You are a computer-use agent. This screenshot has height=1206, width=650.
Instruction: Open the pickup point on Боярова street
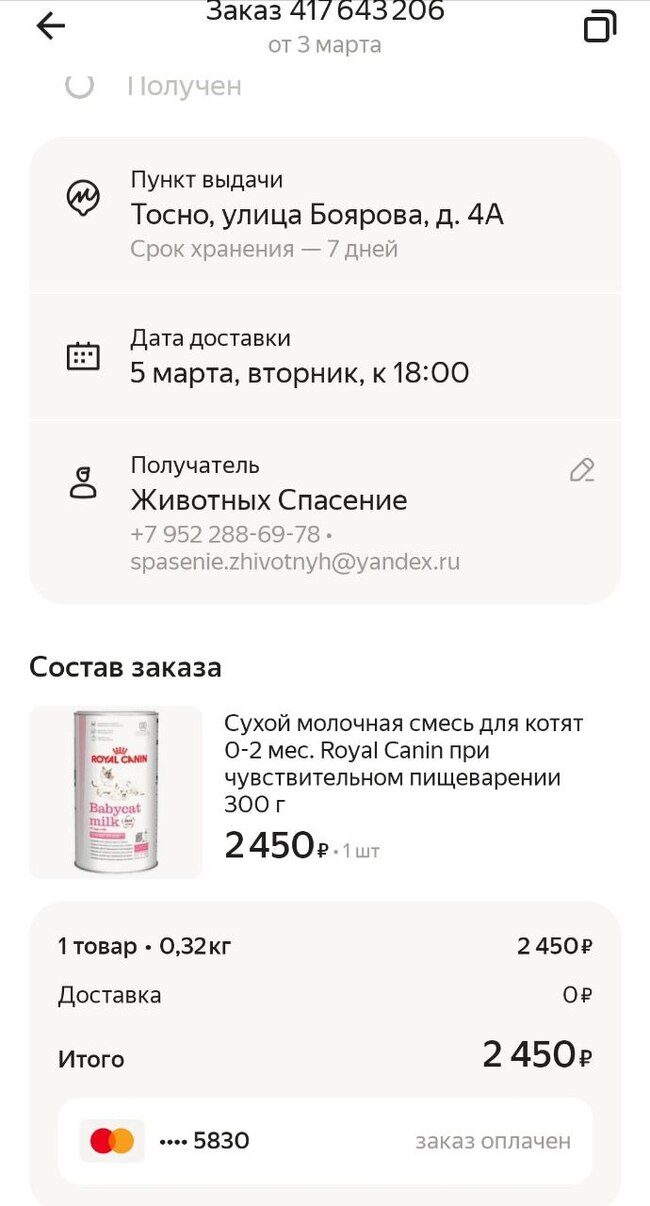tap(316, 214)
